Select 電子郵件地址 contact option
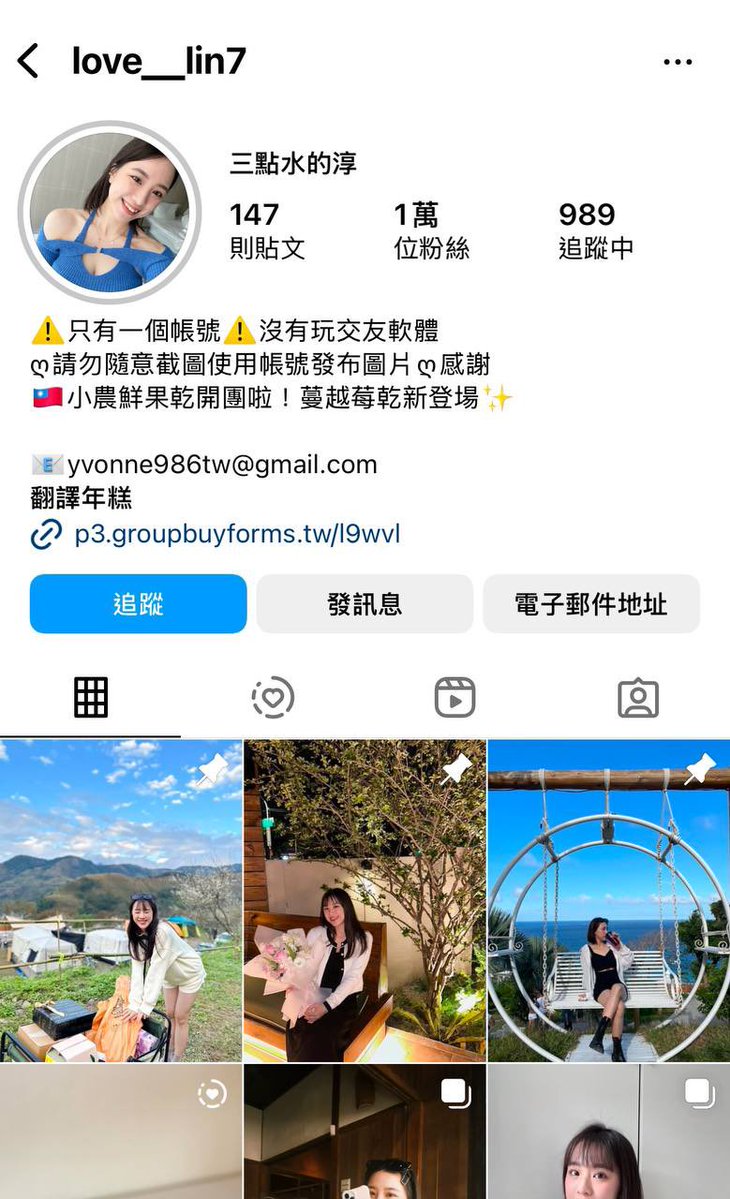The width and height of the screenshot is (730, 1199). click(x=591, y=604)
